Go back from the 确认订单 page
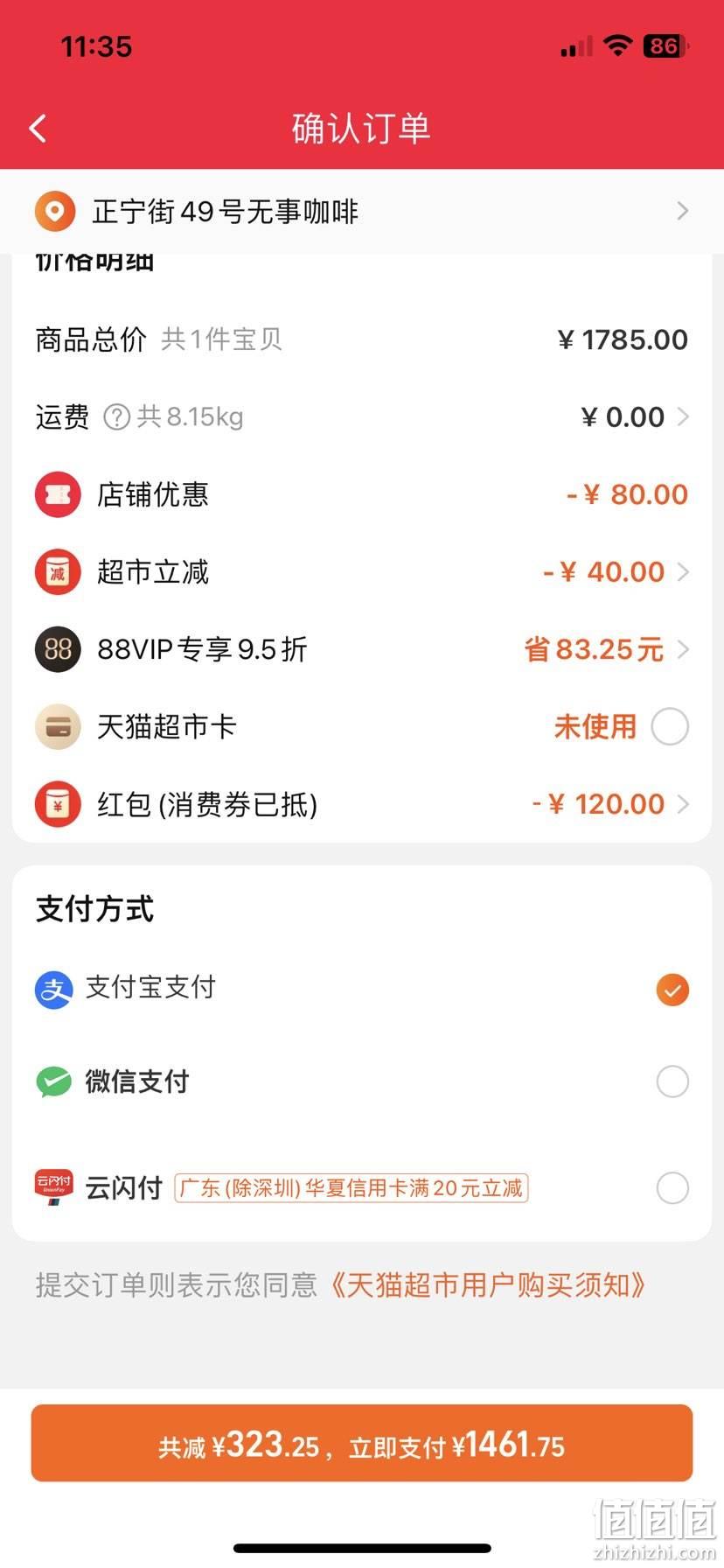724x1568 pixels. (x=38, y=129)
